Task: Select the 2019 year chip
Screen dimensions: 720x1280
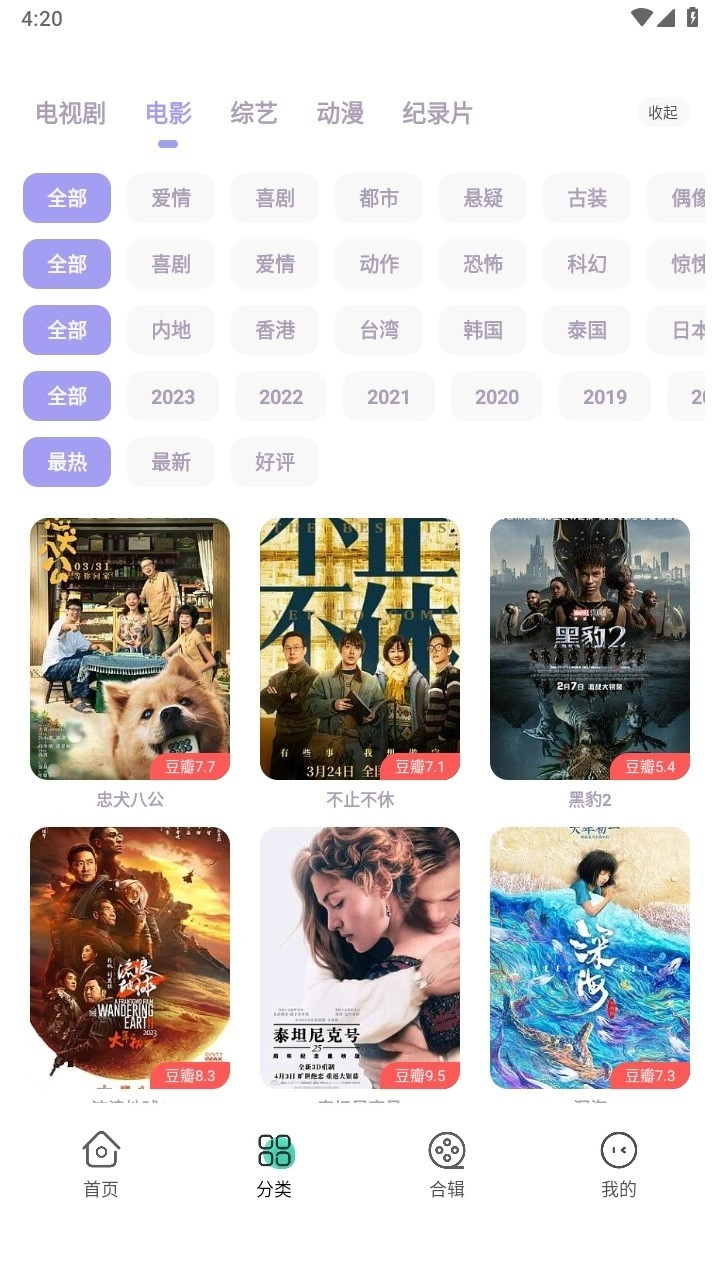Action: pyautogui.click(x=604, y=396)
